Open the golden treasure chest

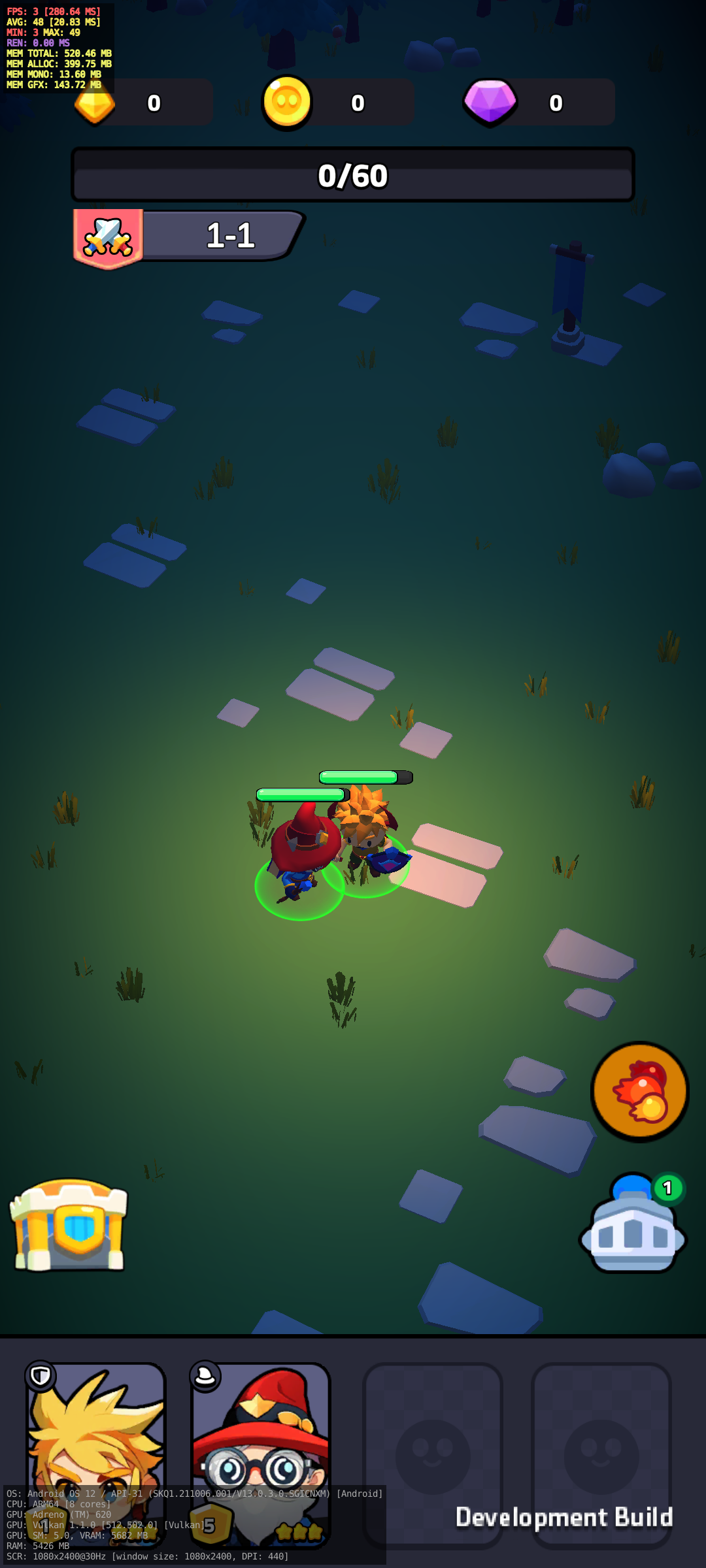(69, 1225)
